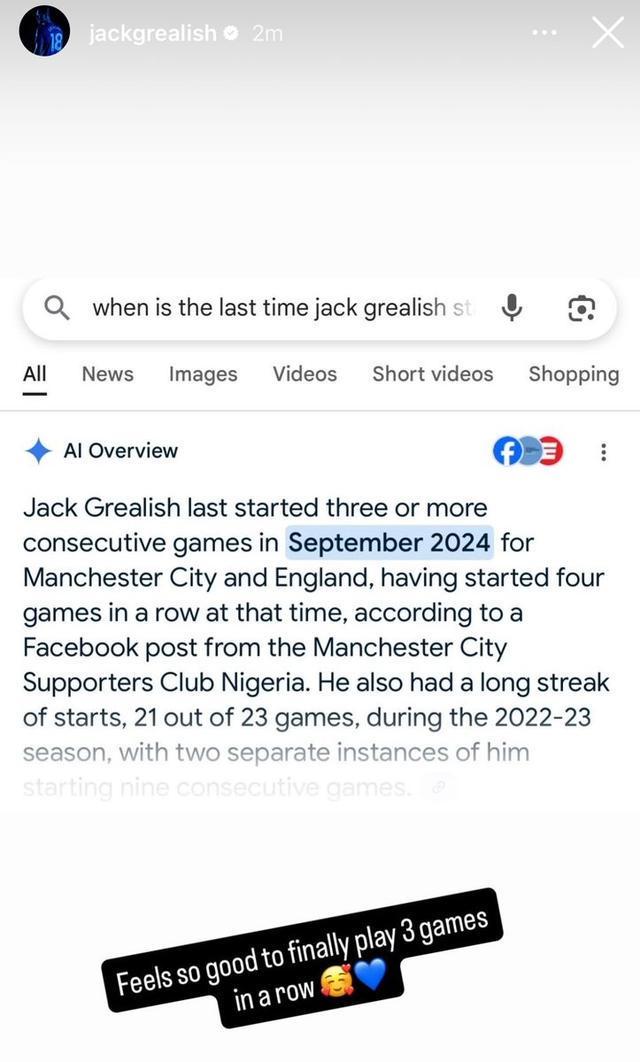Tap the jackgrealish username
The width and height of the screenshot is (640, 1062).
tap(152, 33)
